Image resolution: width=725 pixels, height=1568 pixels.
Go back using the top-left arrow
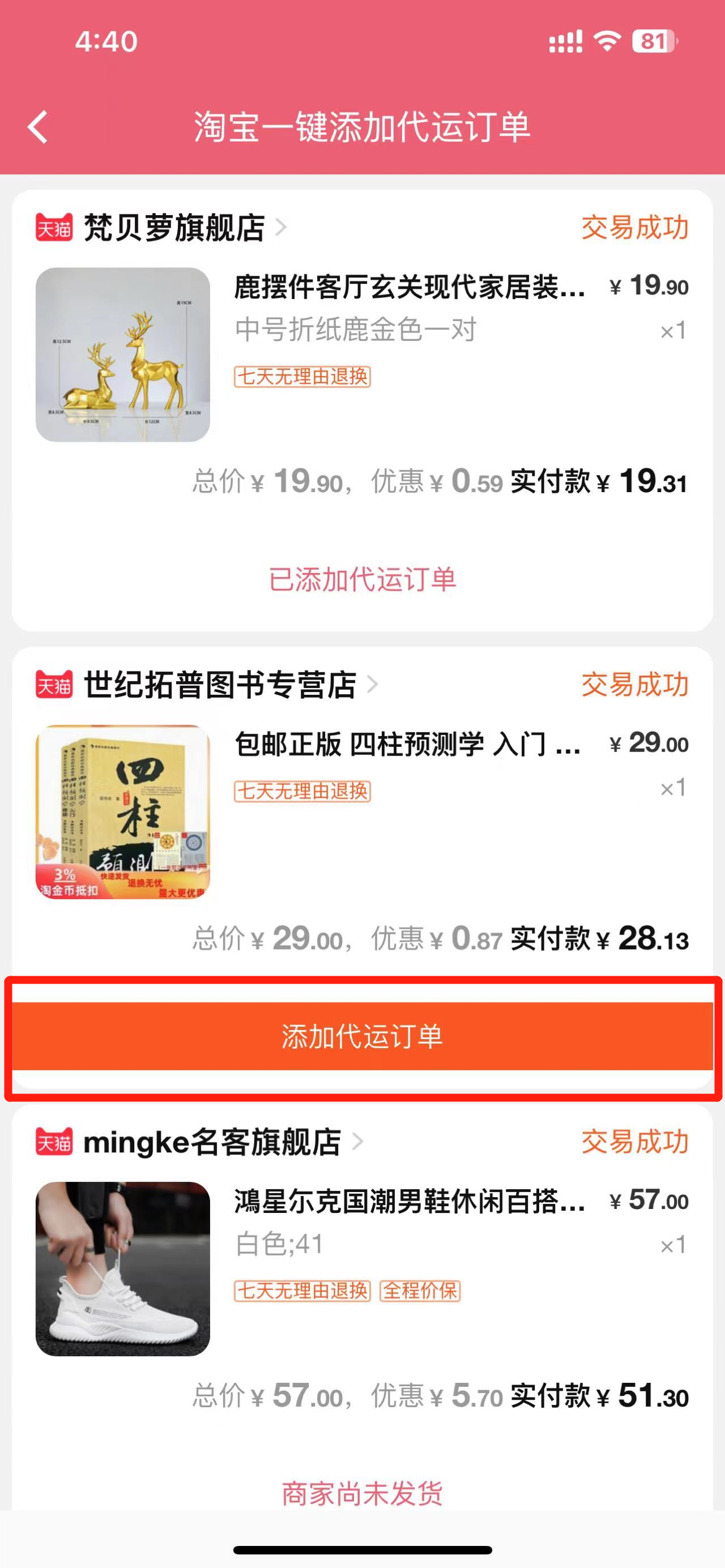pos(38,127)
